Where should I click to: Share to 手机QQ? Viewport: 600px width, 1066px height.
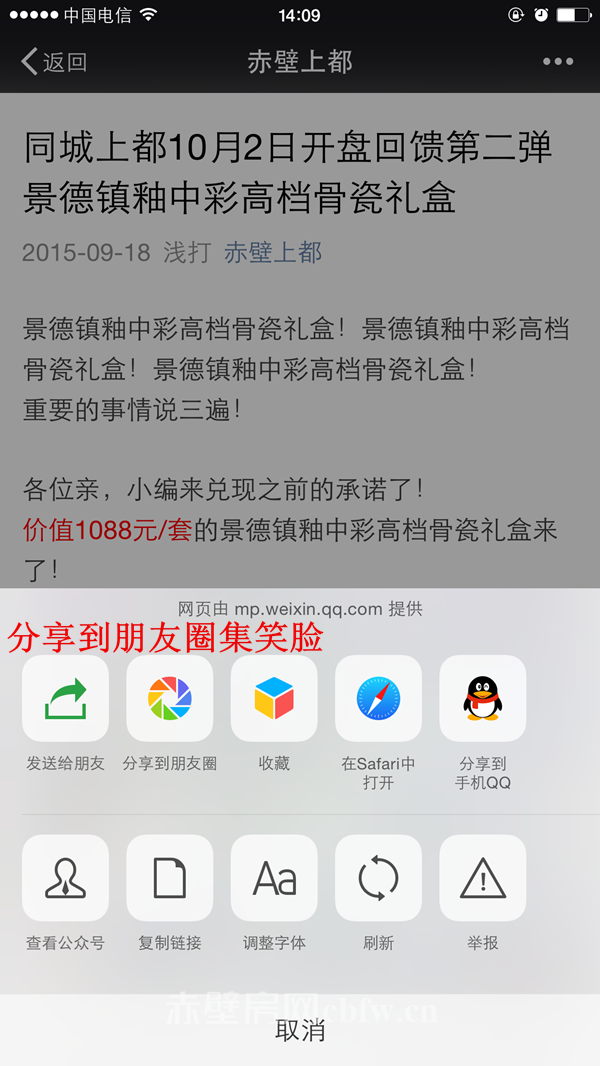coord(482,698)
